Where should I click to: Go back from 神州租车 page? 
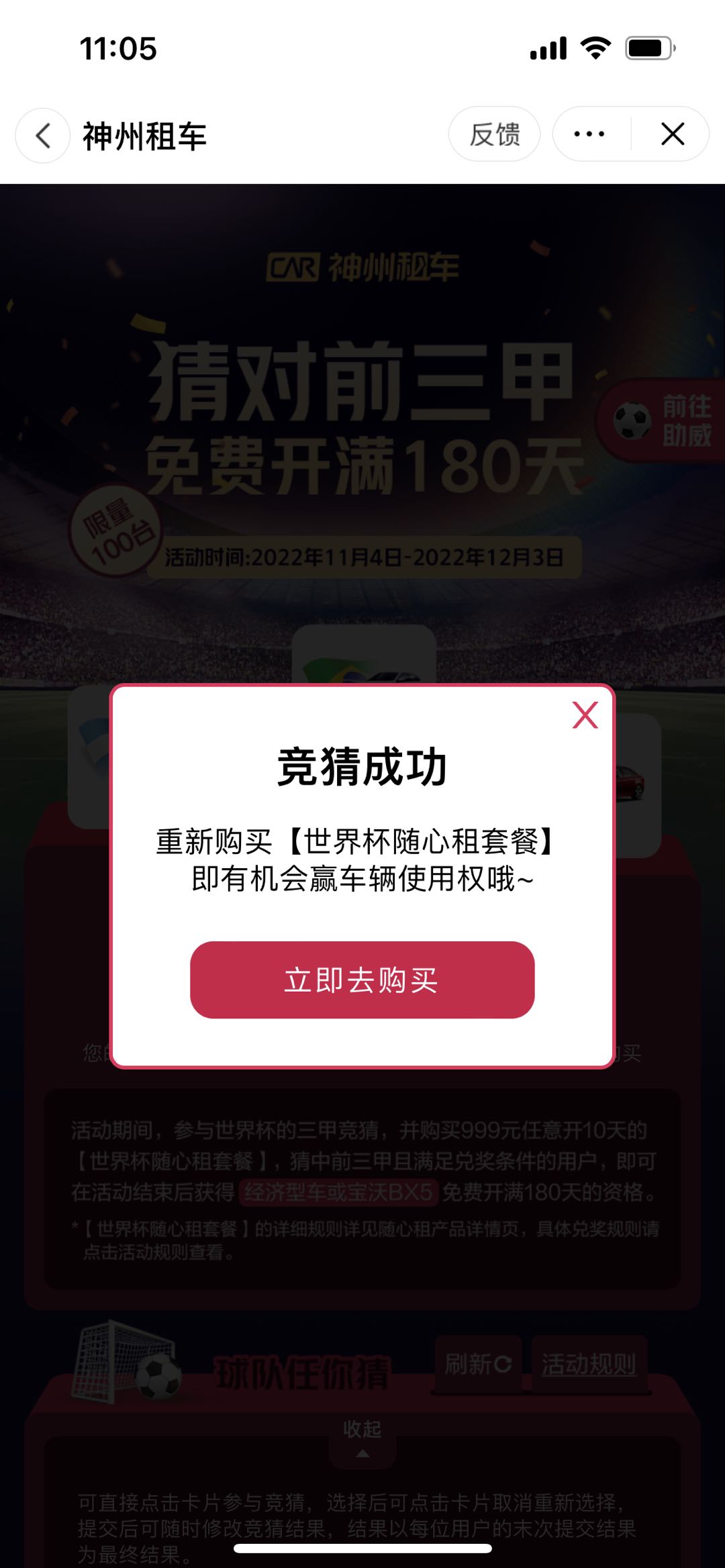[x=43, y=136]
